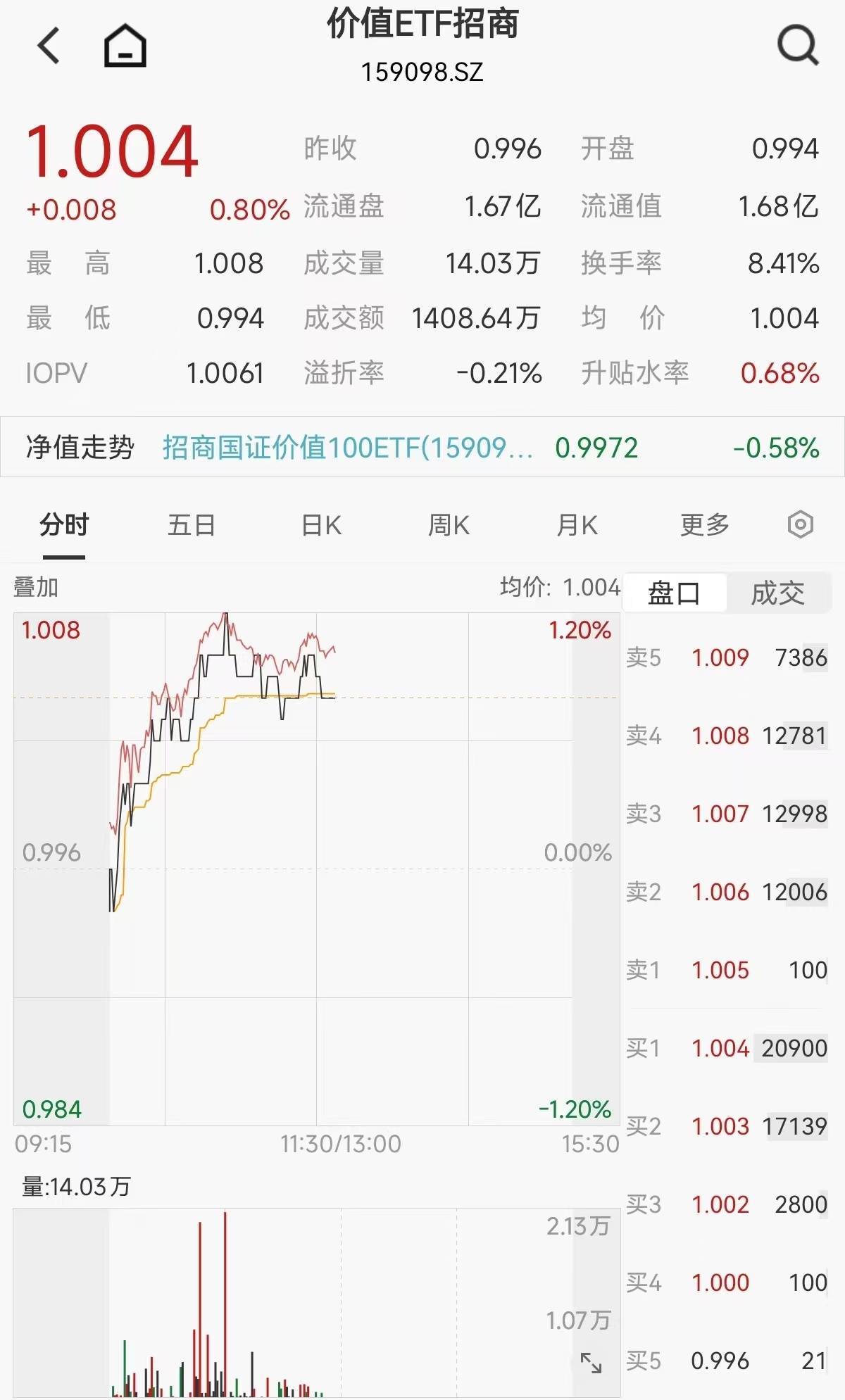Go back with the top-left arrow
This screenshot has height=1400, width=845.
[x=49, y=46]
